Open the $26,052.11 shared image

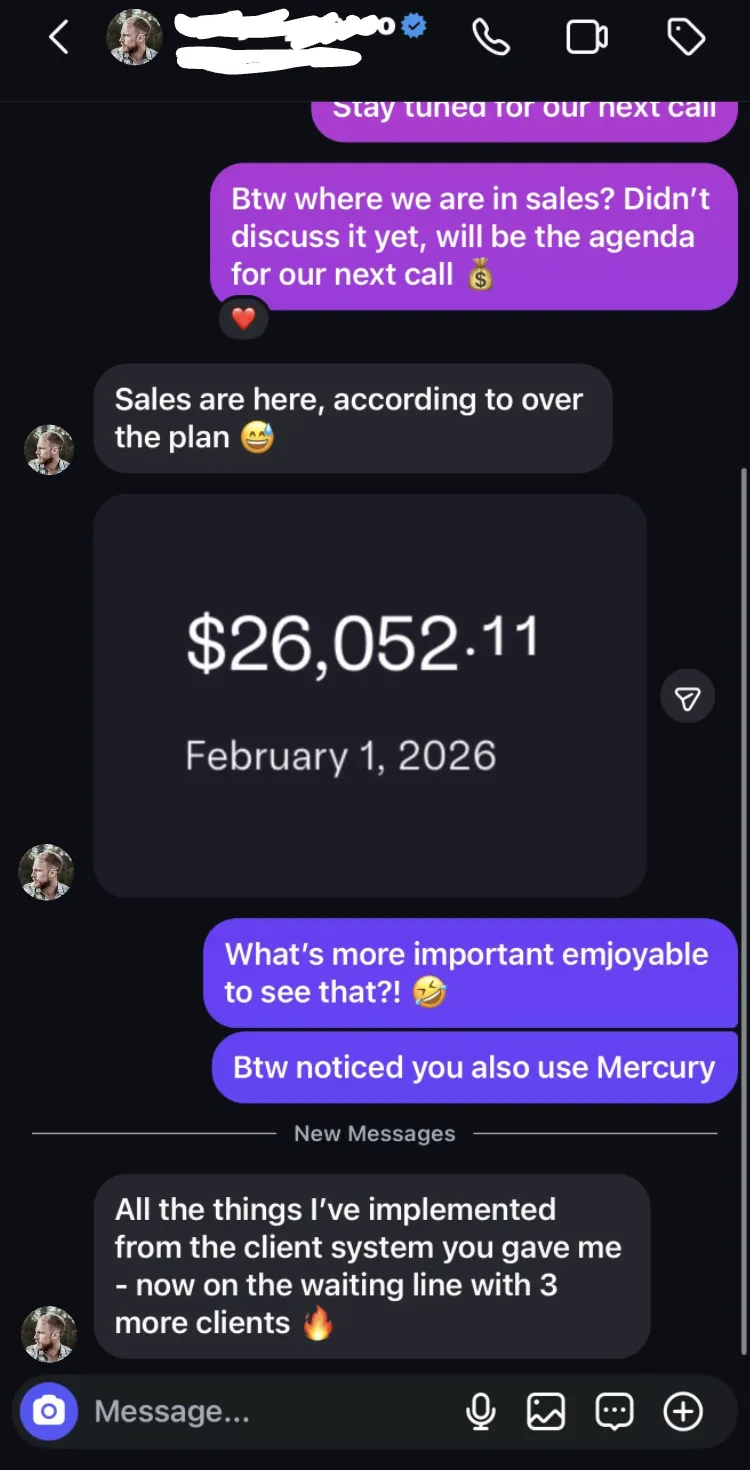(x=370, y=696)
